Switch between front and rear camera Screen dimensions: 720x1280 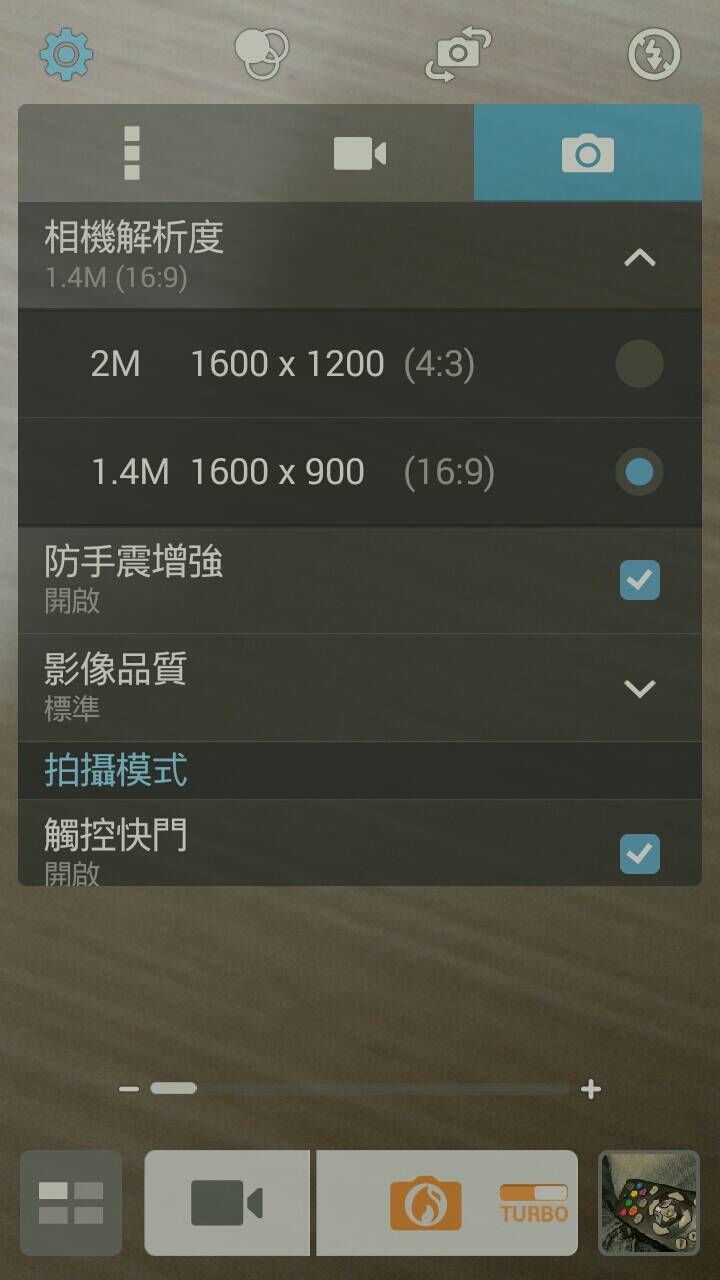(x=458, y=55)
